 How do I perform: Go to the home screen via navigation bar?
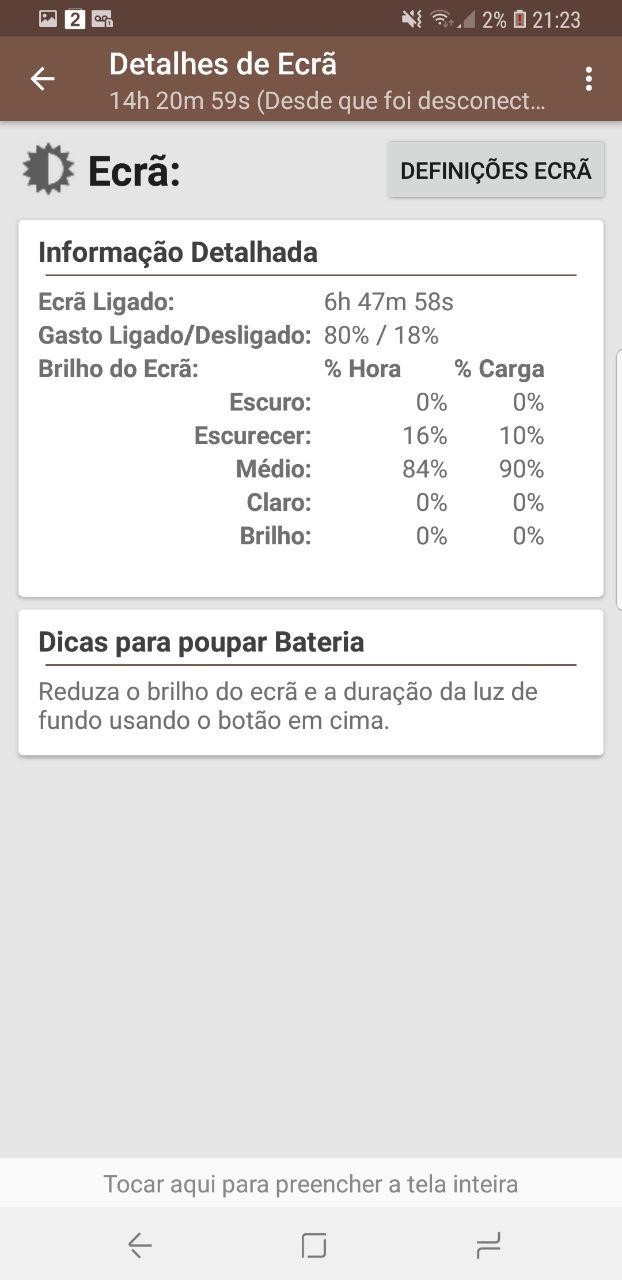[x=314, y=1245]
